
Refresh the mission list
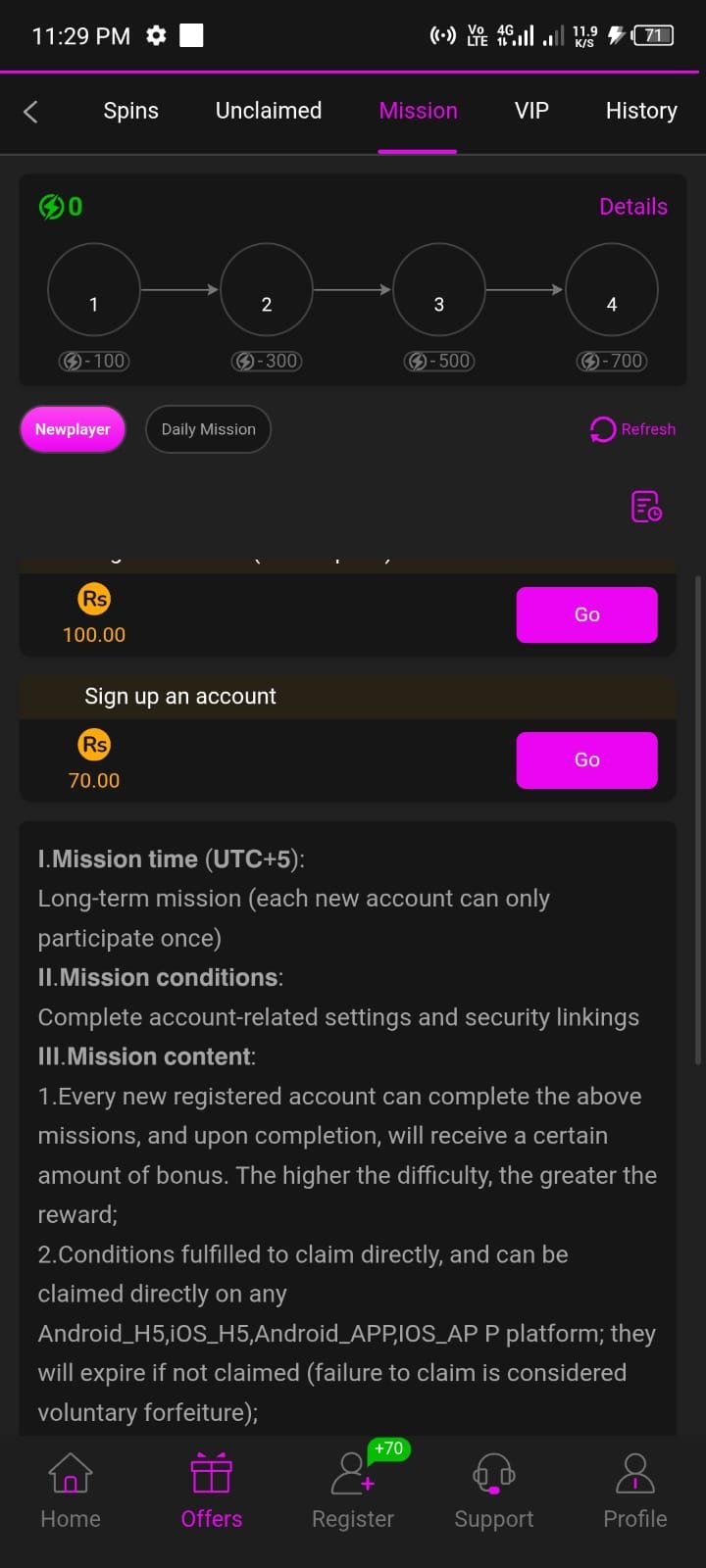tap(632, 429)
